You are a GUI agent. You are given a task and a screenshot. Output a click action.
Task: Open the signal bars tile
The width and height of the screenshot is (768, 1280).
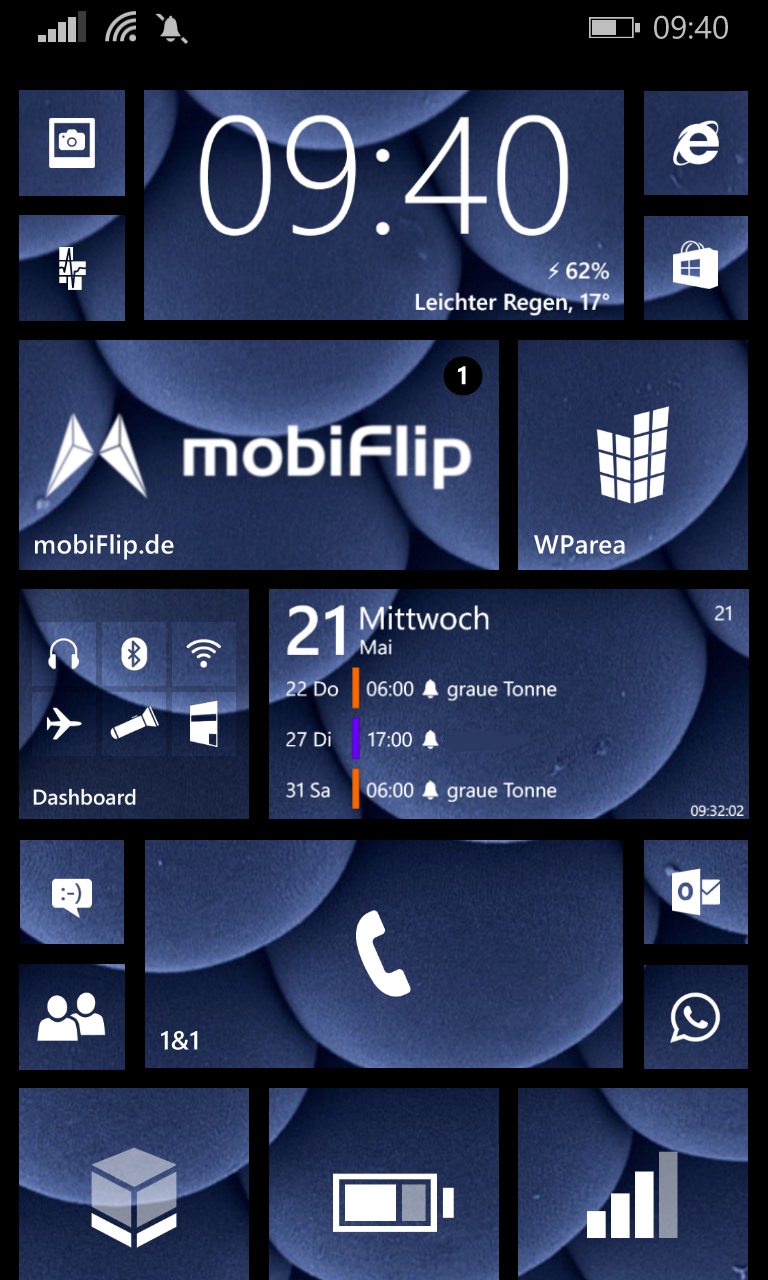coord(633,1184)
